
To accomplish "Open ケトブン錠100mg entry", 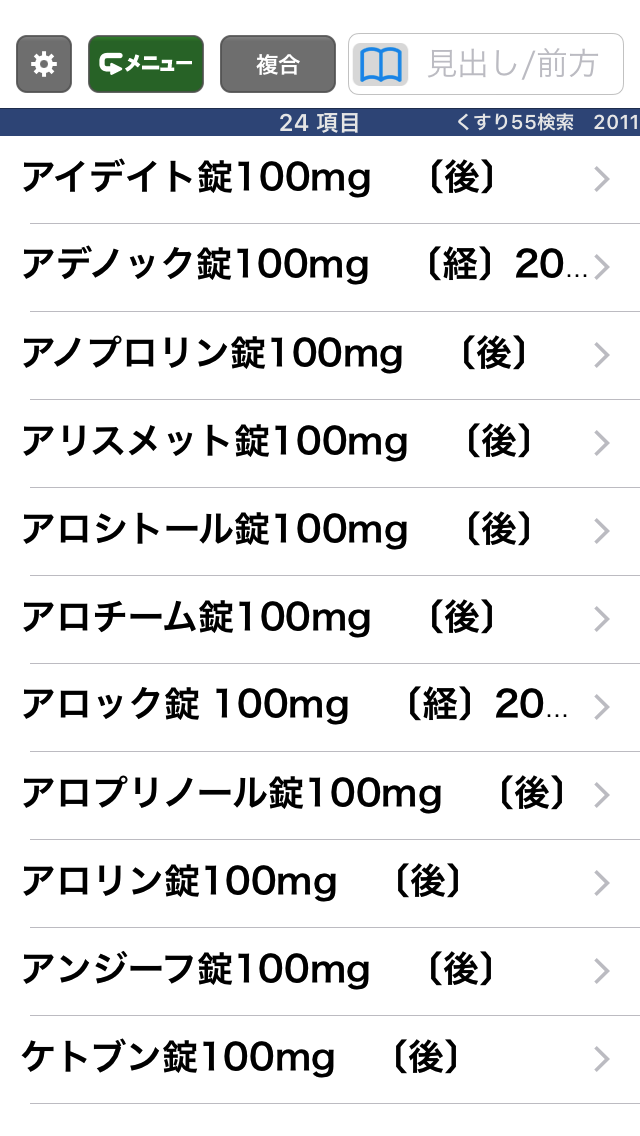I will tap(320, 1059).
